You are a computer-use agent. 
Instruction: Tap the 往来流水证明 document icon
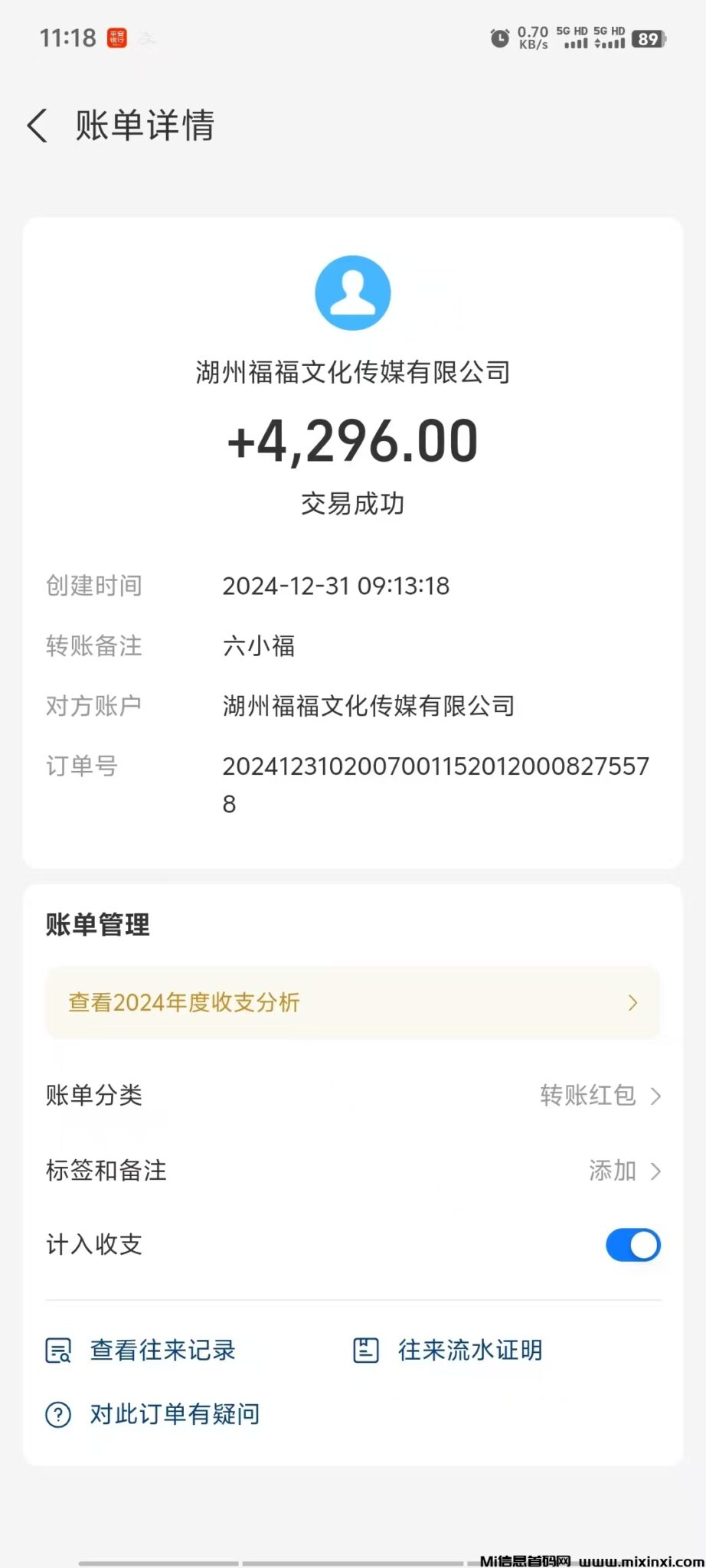365,1350
